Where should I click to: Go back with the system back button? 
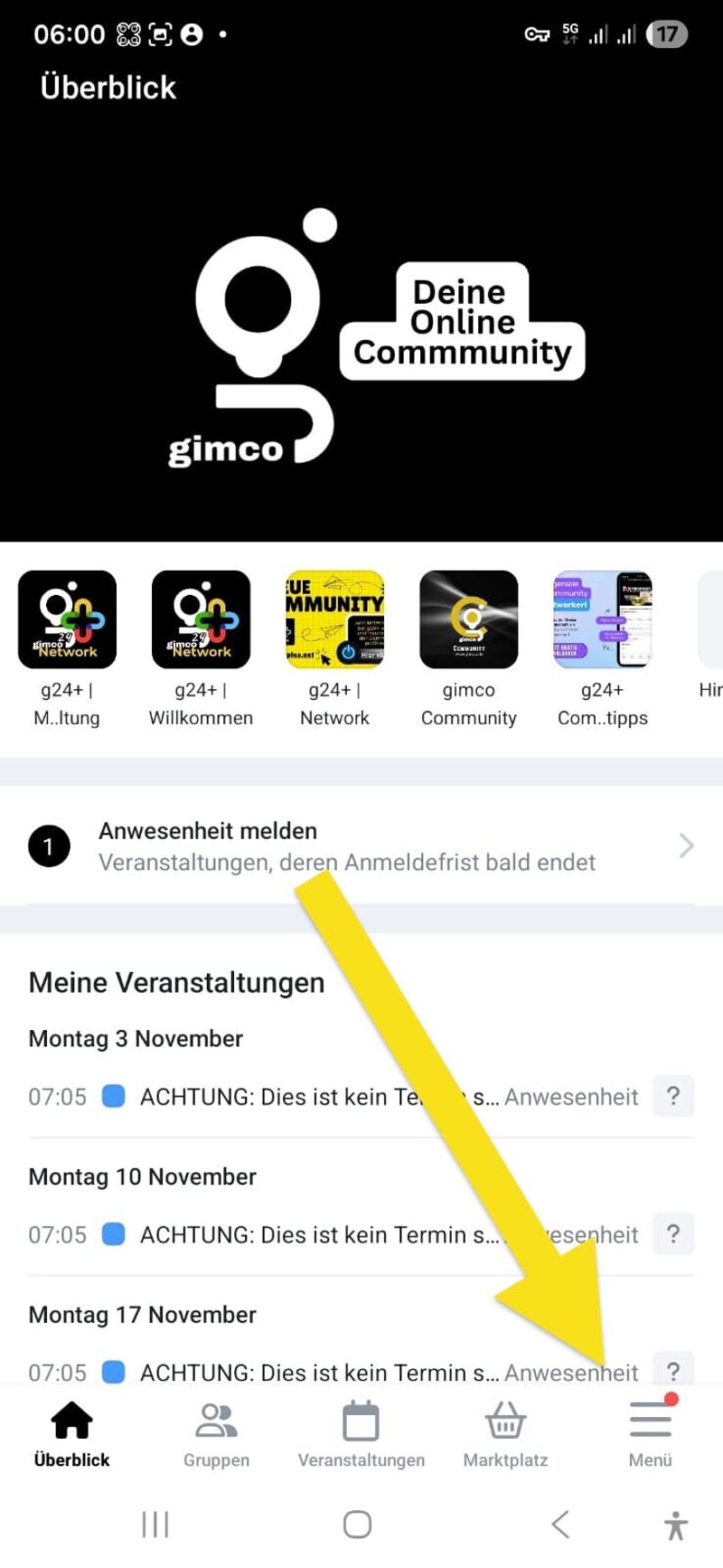click(560, 1525)
